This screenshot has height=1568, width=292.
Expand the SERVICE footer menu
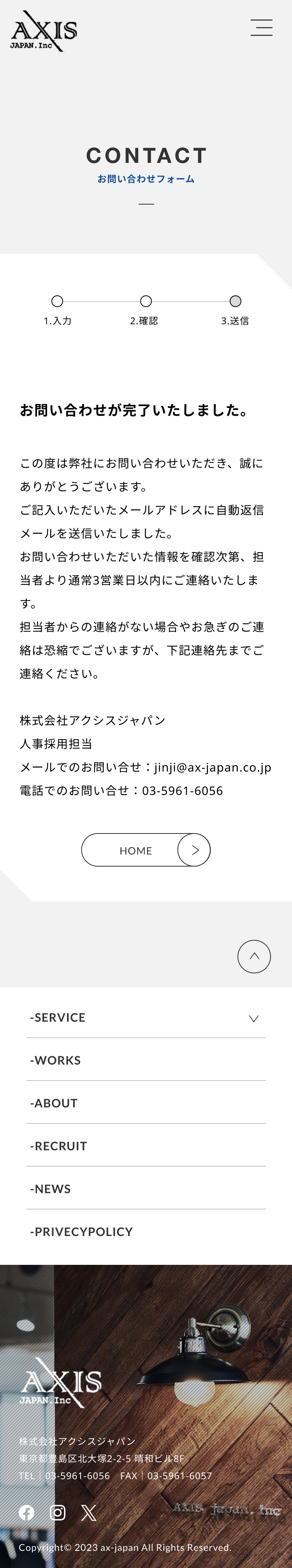[x=254, y=1018]
